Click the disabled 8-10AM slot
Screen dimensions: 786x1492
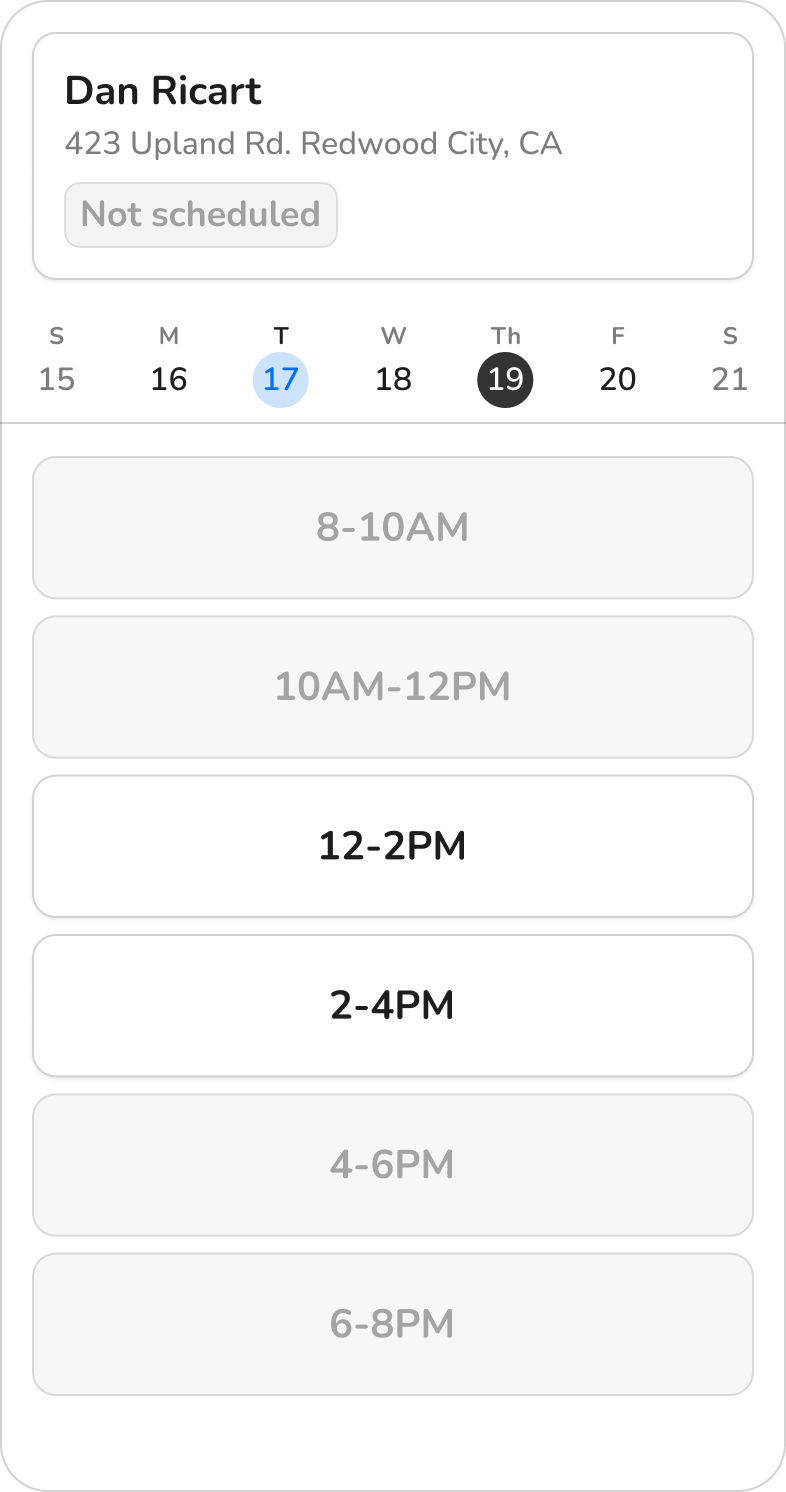coord(393,527)
